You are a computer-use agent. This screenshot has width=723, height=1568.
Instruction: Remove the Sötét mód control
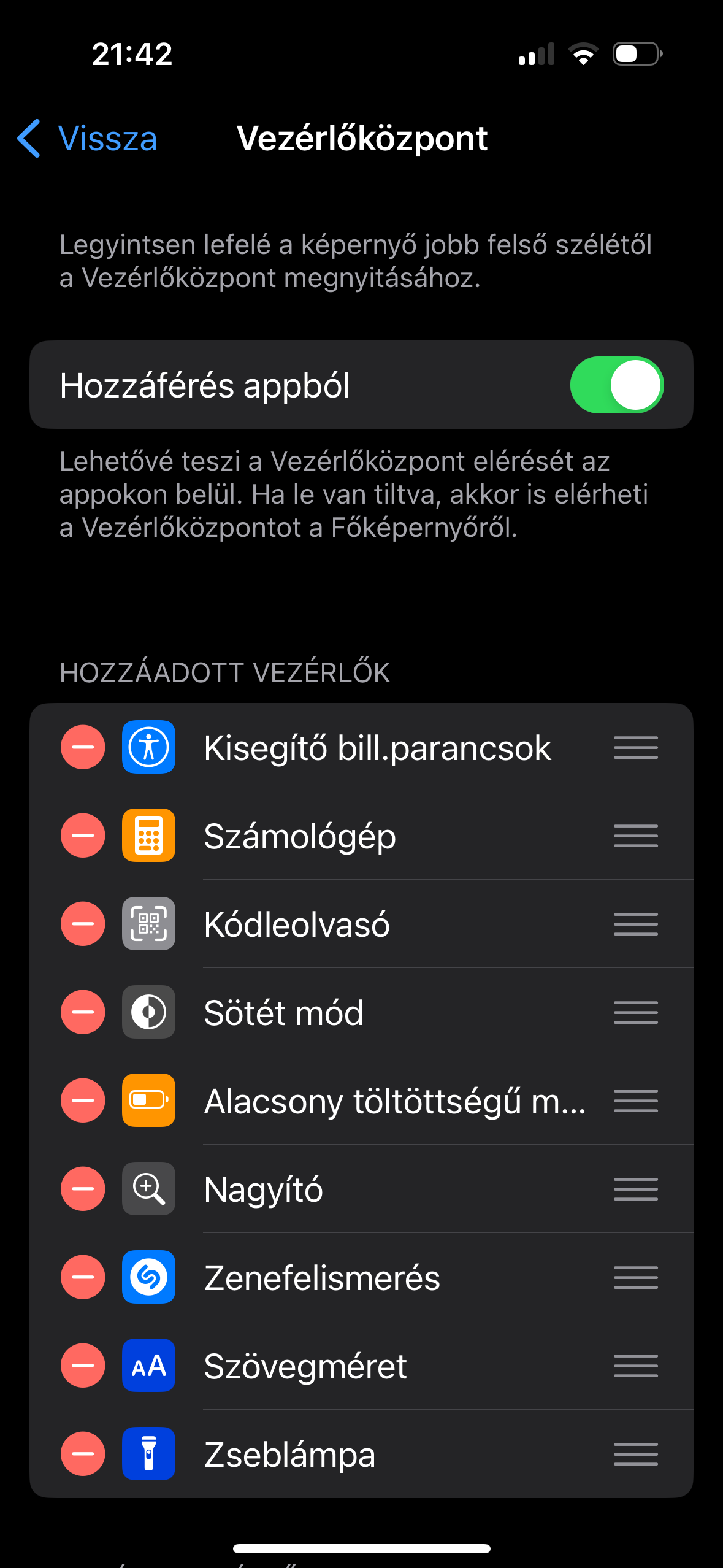tap(83, 1012)
